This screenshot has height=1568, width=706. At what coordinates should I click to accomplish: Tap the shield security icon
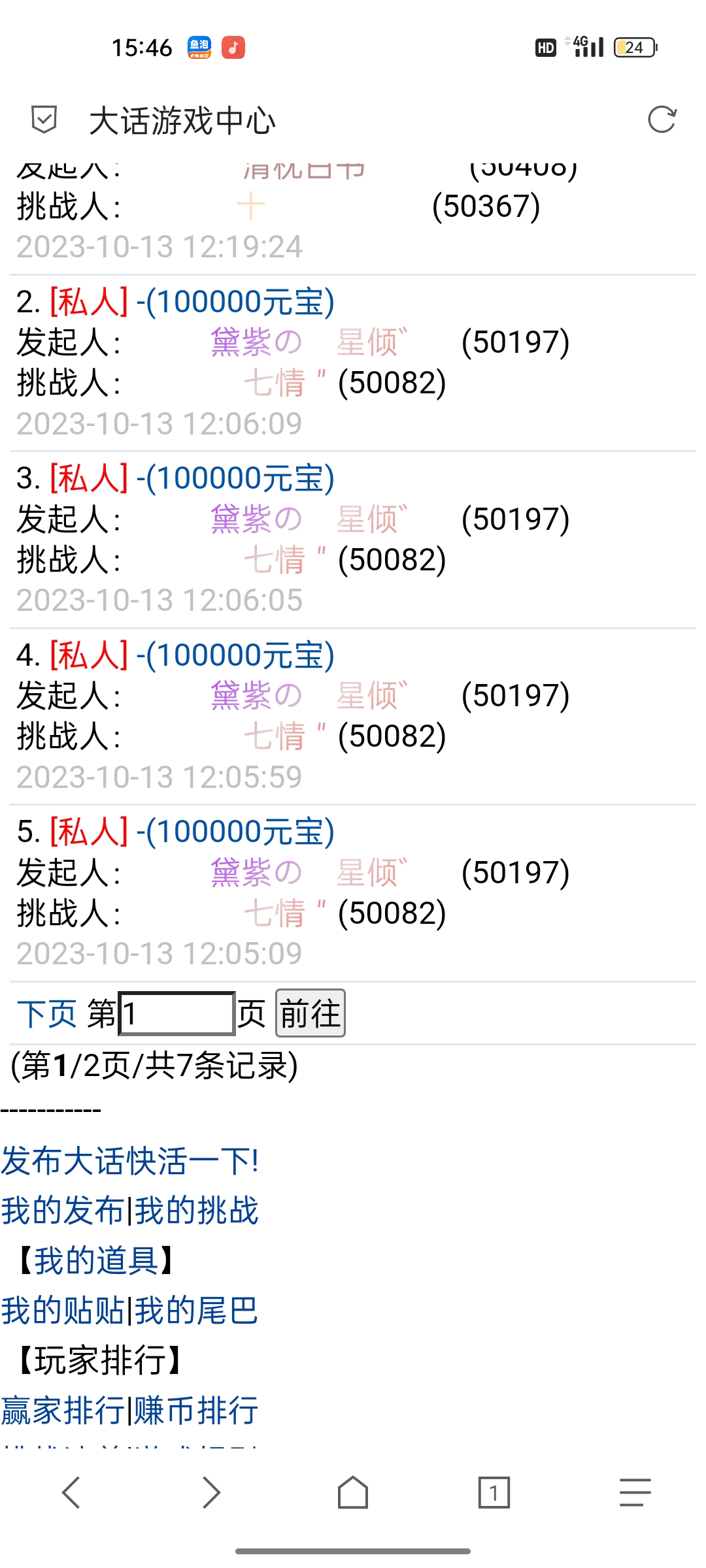click(x=44, y=120)
